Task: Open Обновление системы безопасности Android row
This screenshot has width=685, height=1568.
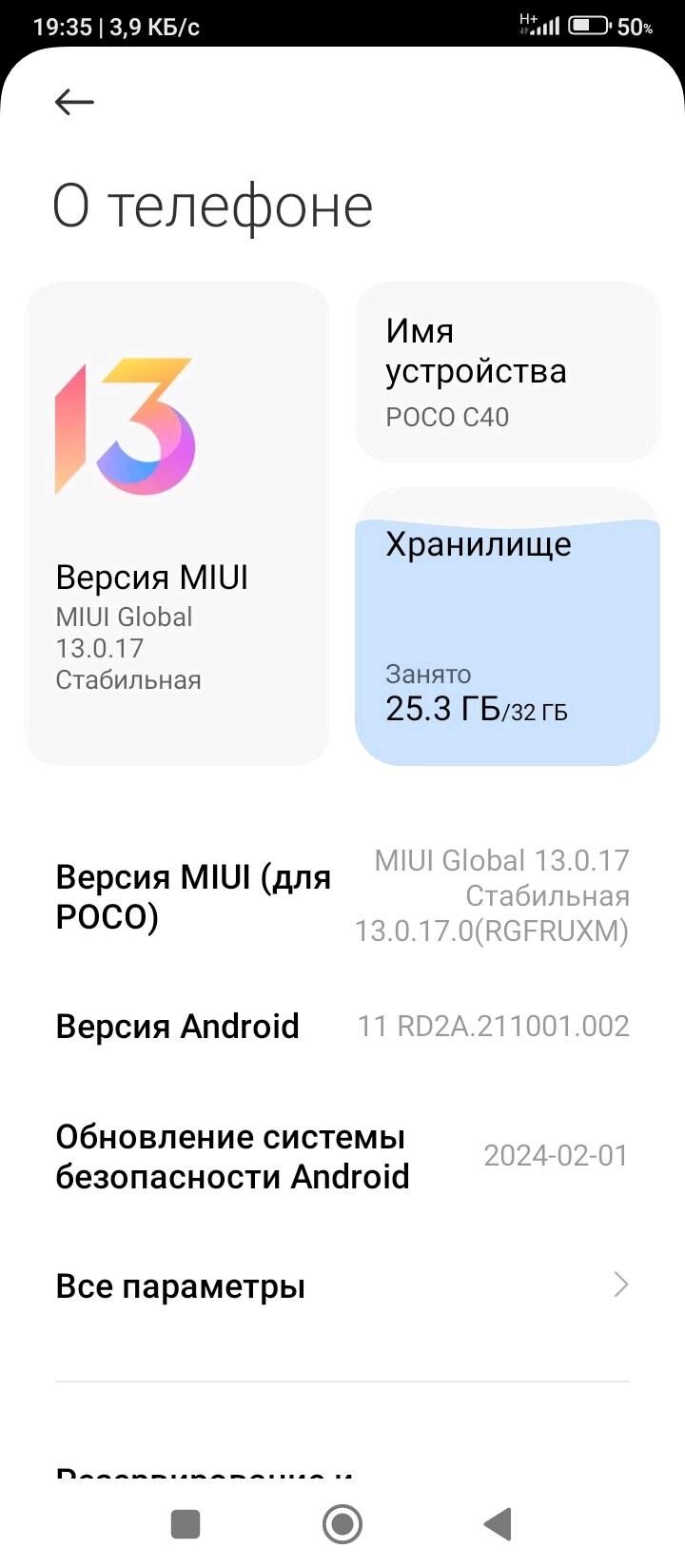Action: click(x=342, y=1156)
